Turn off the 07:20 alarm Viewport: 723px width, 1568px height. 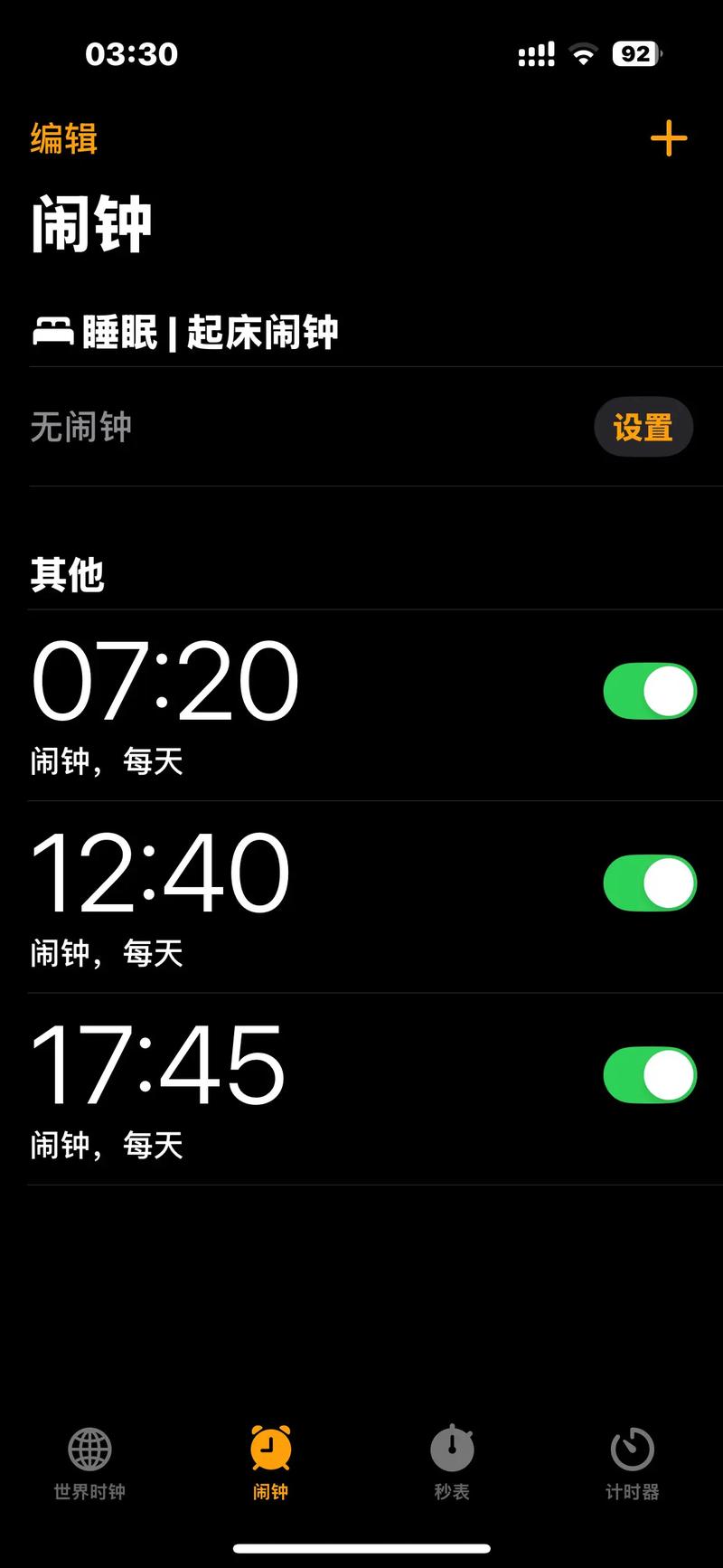pyautogui.click(x=649, y=691)
